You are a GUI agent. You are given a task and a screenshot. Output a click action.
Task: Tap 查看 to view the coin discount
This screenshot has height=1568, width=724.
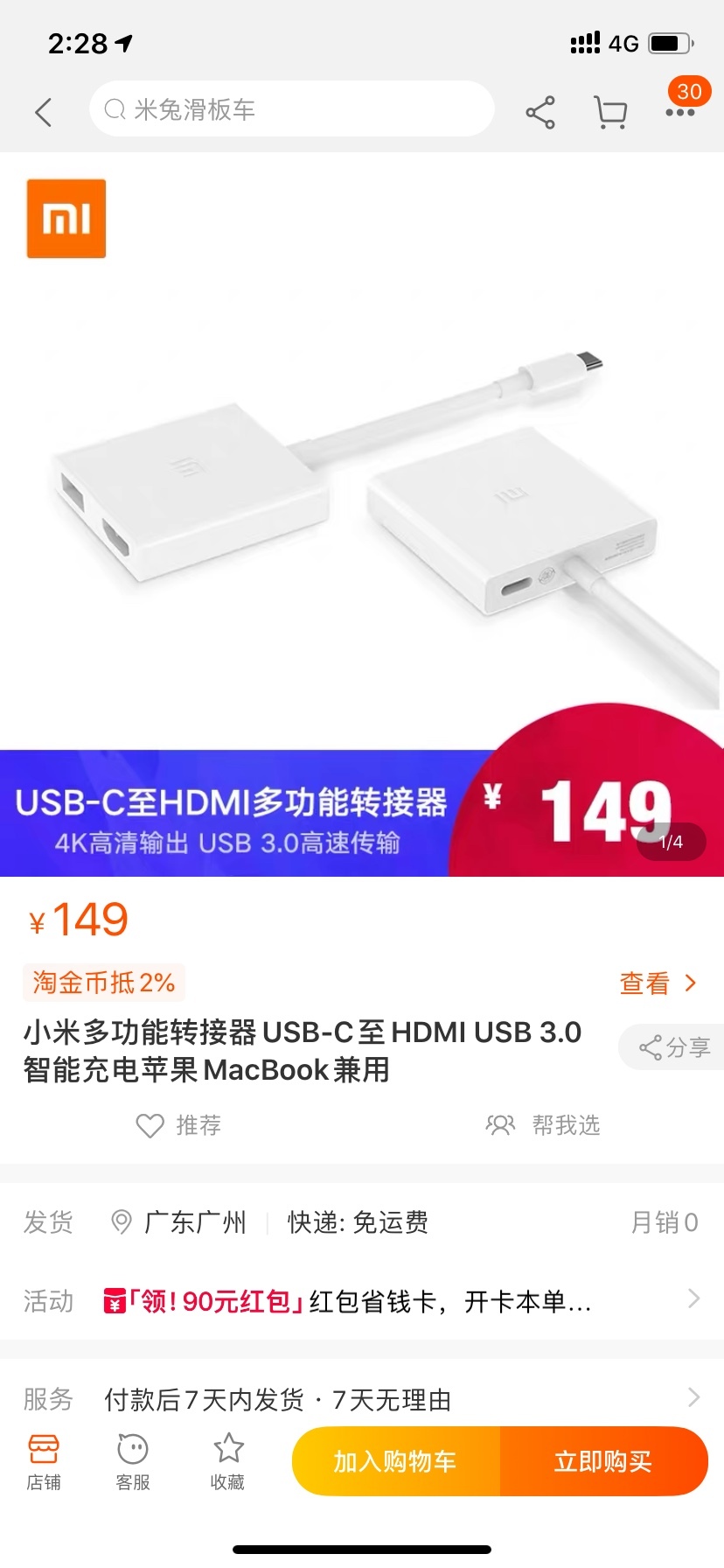tap(658, 983)
